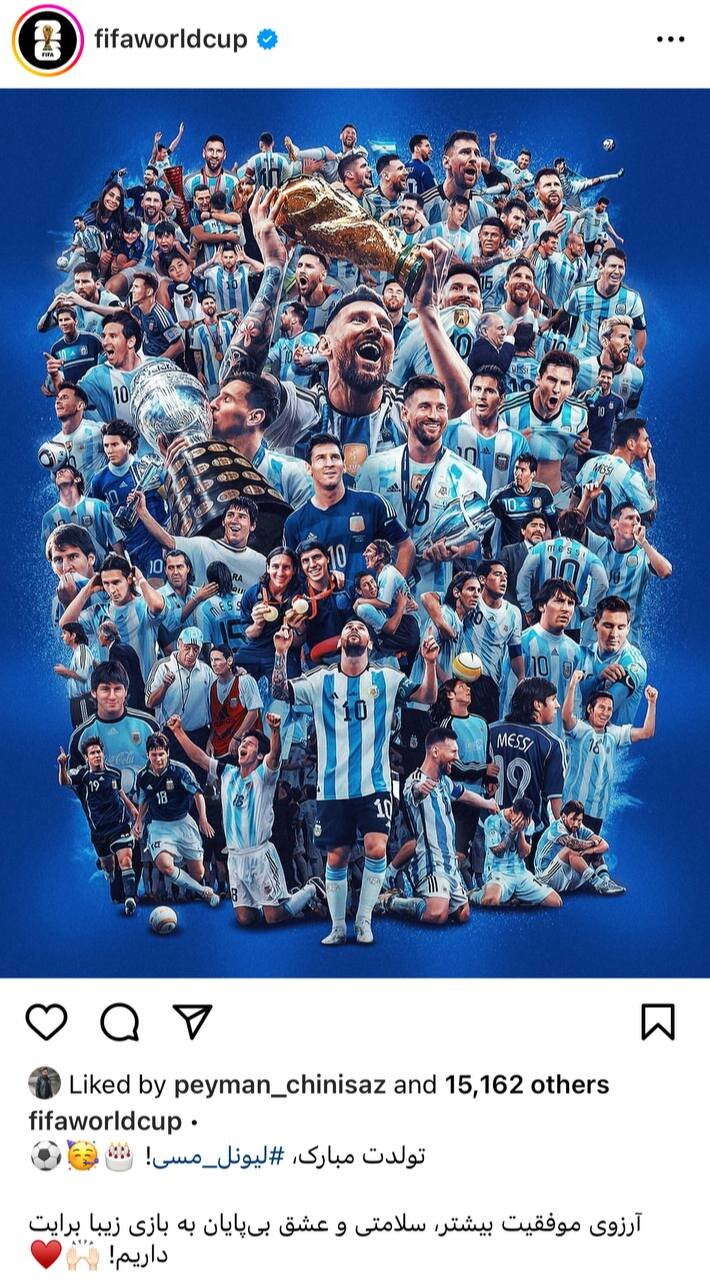The width and height of the screenshot is (710, 1280).
Task: Like this post with the heart icon
Action: 46,1021
